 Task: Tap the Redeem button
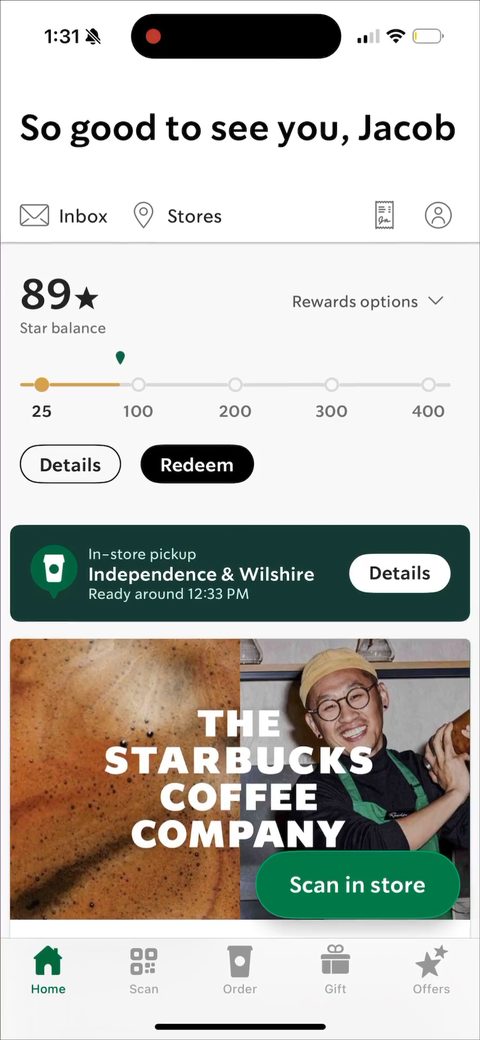[x=197, y=464]
